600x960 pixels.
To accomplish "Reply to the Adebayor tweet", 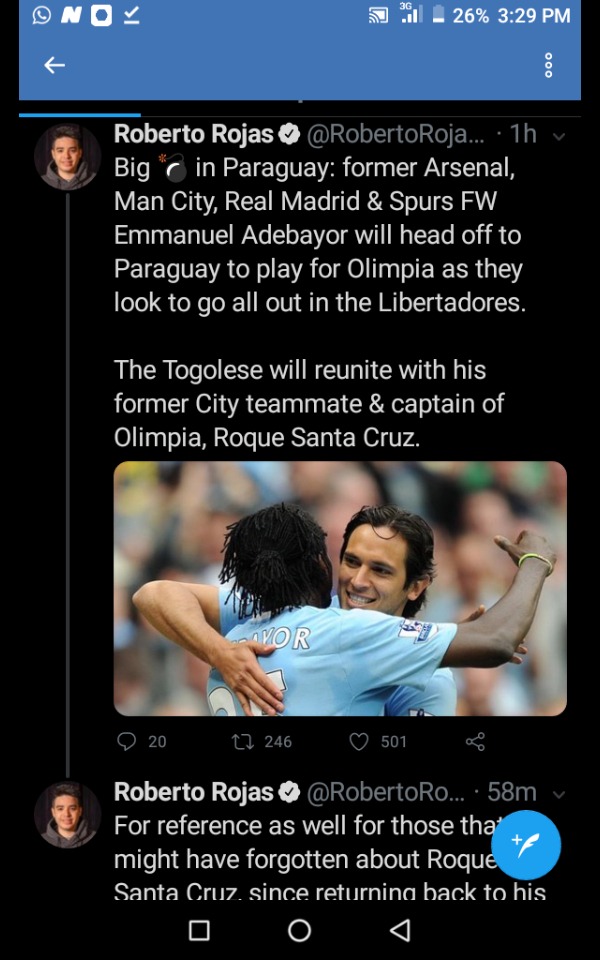I will [127, 741].
